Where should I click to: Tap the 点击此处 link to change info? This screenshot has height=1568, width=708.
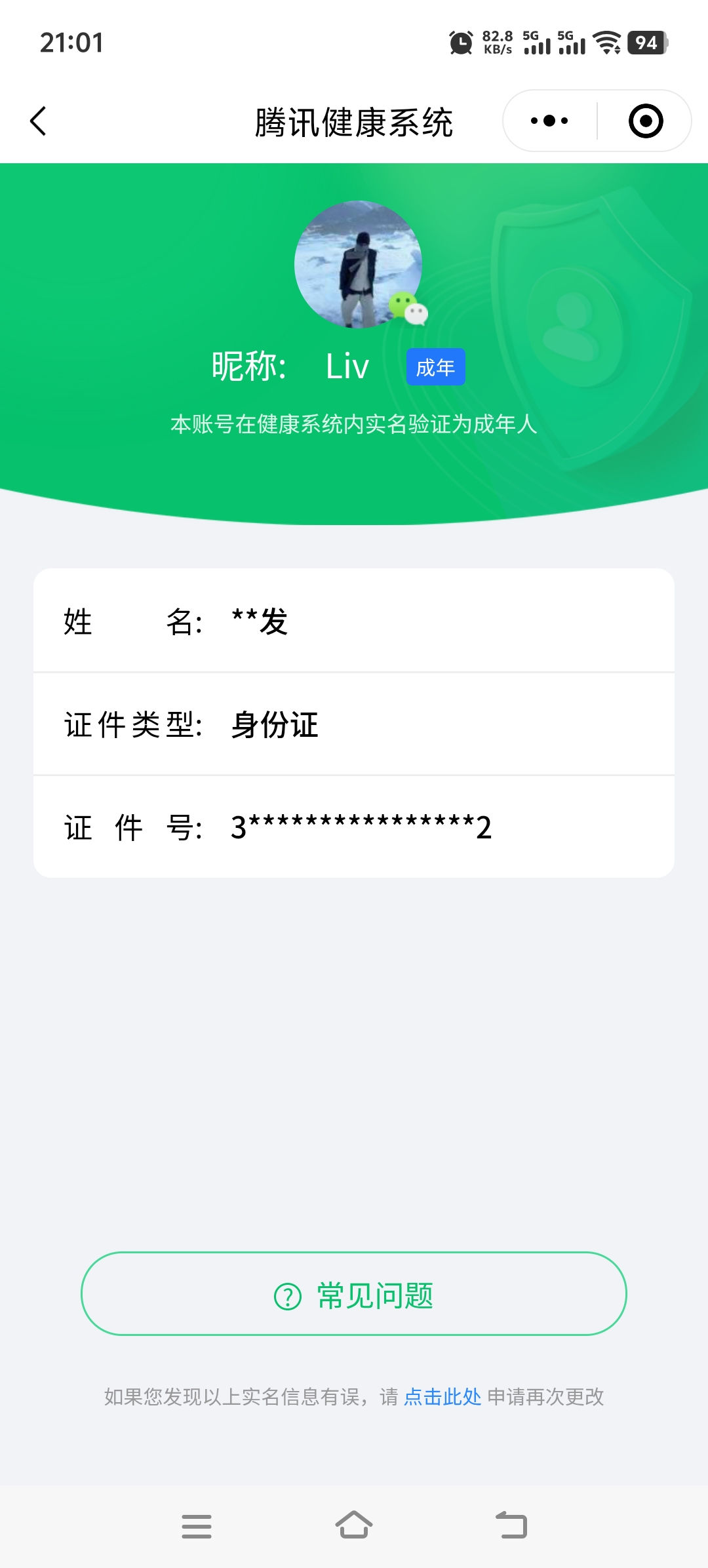[x=442, y=1396]
